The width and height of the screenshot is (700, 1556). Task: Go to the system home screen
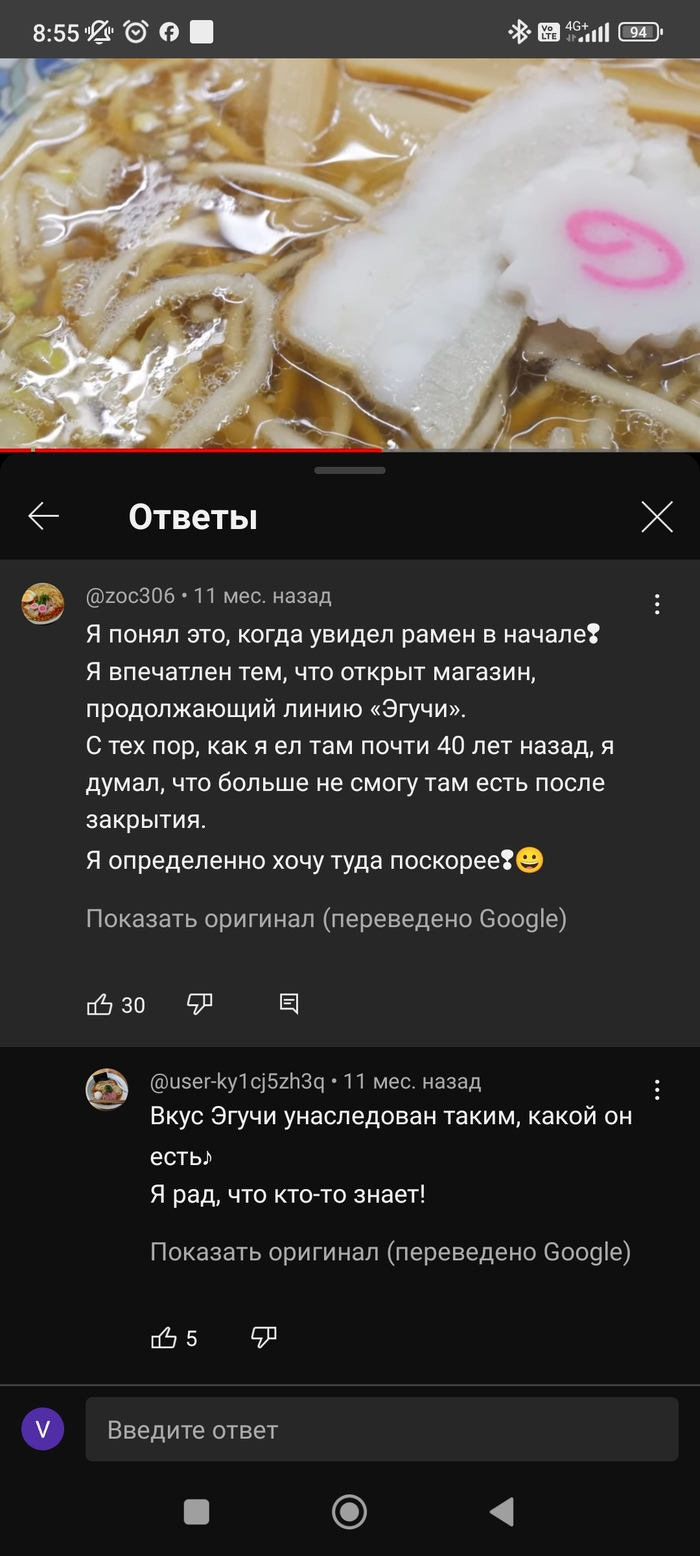tap(349, 1511)
